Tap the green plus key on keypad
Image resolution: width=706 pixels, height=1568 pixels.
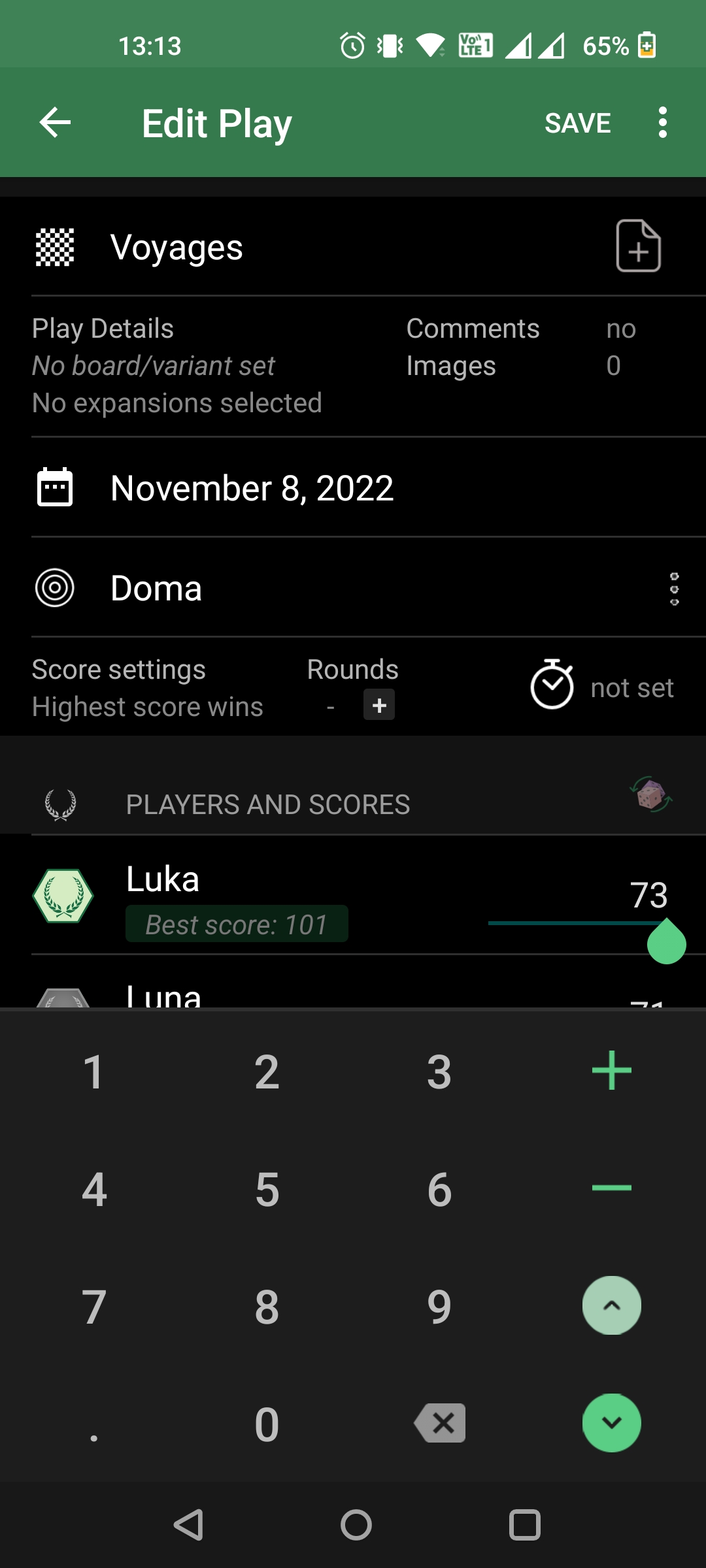611,1070
